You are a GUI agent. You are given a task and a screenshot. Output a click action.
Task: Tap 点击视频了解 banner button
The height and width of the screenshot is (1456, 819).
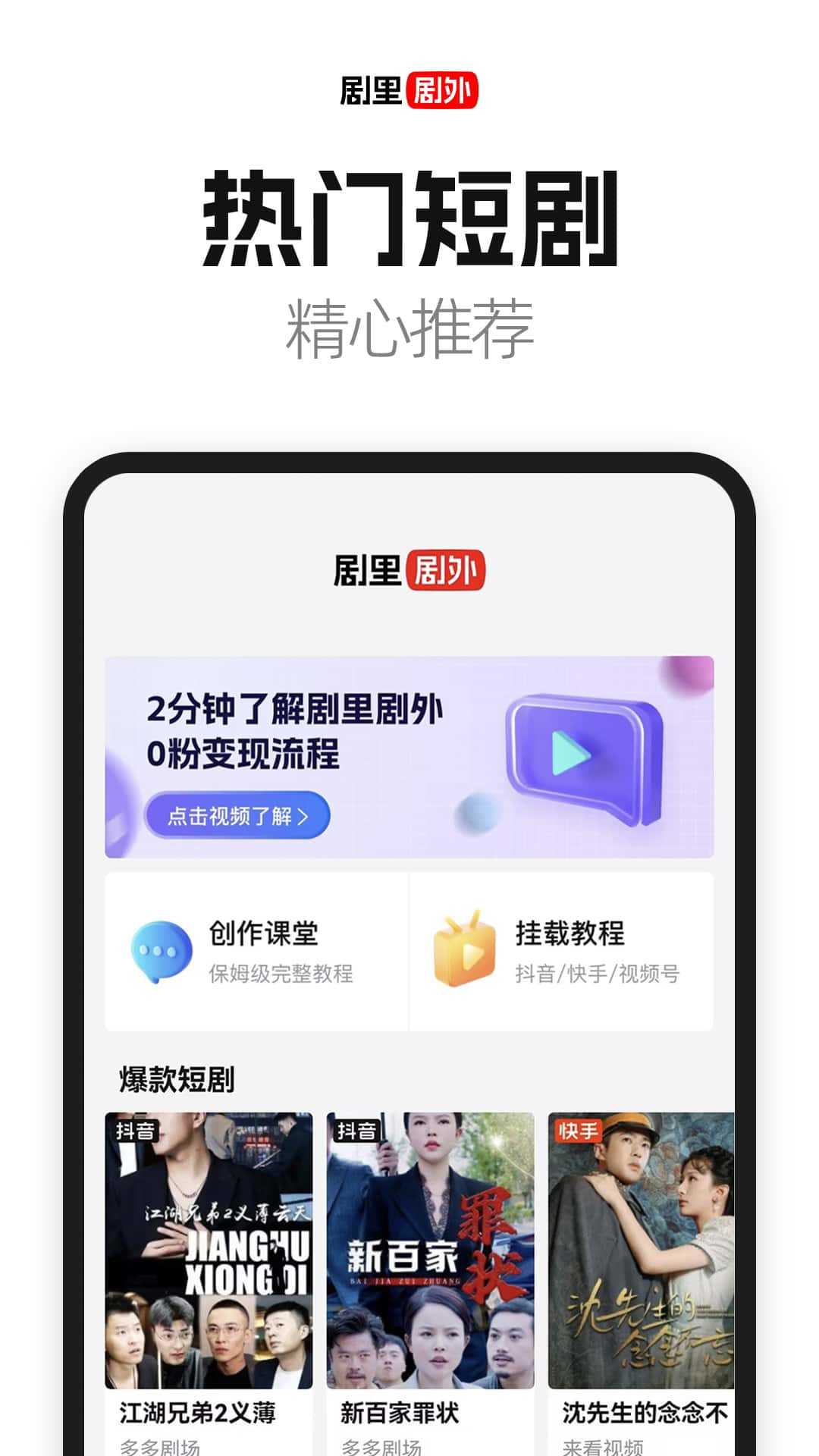(237, 816)
